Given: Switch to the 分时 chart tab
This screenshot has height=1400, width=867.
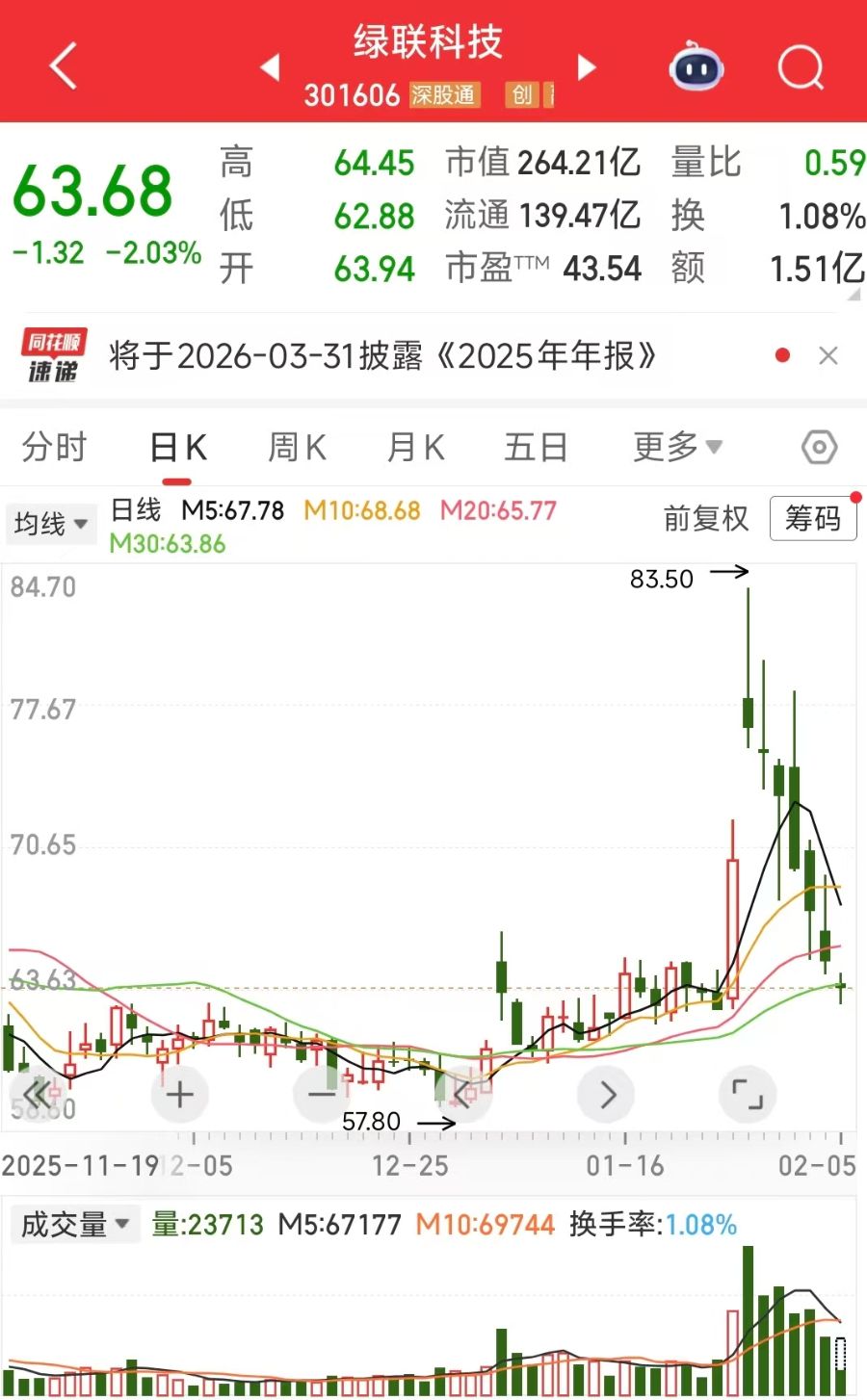Looking at the screenshot, I should tap(54, 448).
